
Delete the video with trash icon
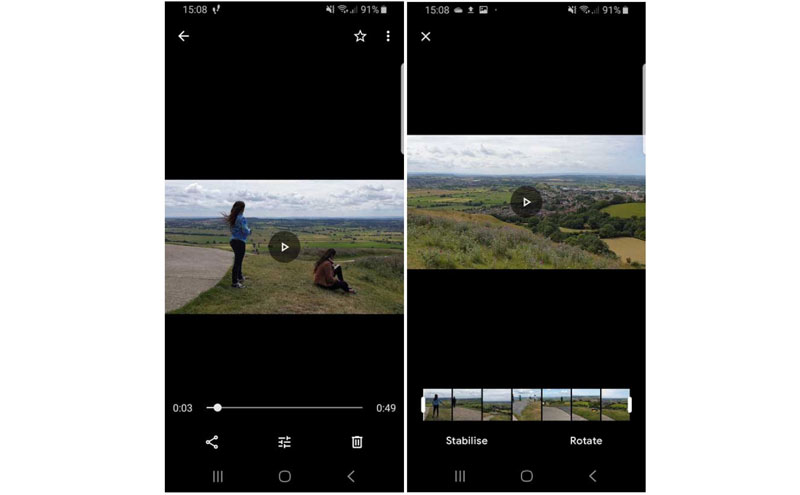click(x=357, y=442)
